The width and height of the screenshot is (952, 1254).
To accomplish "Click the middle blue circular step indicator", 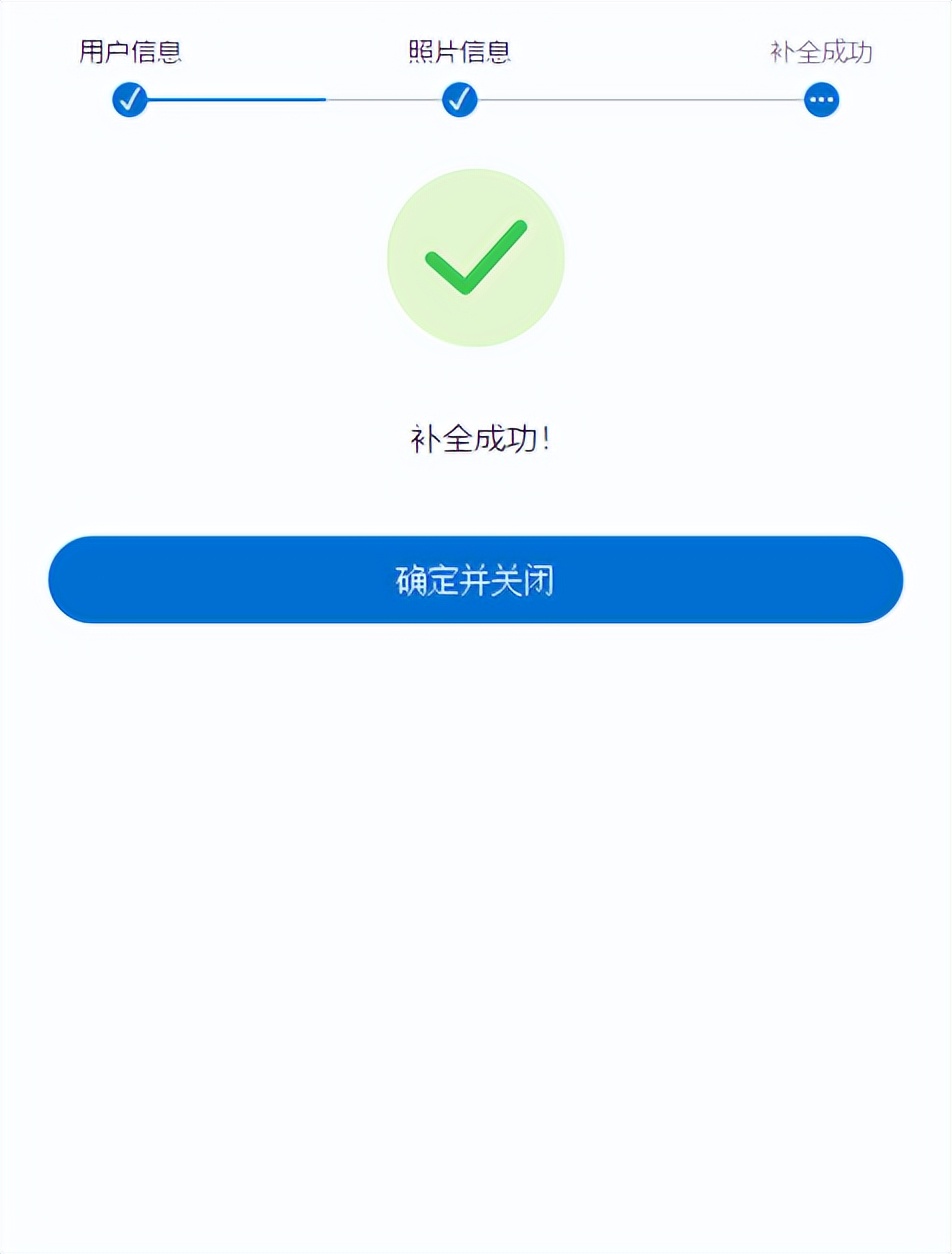I will click(x=458, y=100).
